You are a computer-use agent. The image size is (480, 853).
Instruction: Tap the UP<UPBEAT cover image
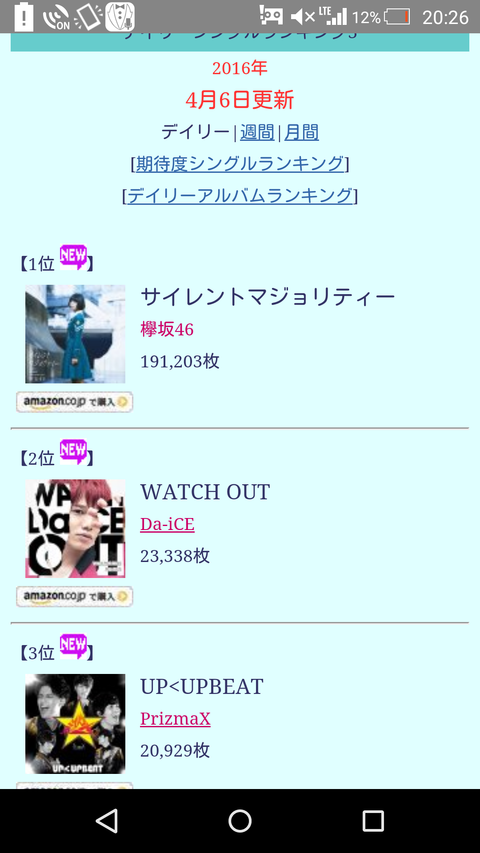tap(75, 724)
